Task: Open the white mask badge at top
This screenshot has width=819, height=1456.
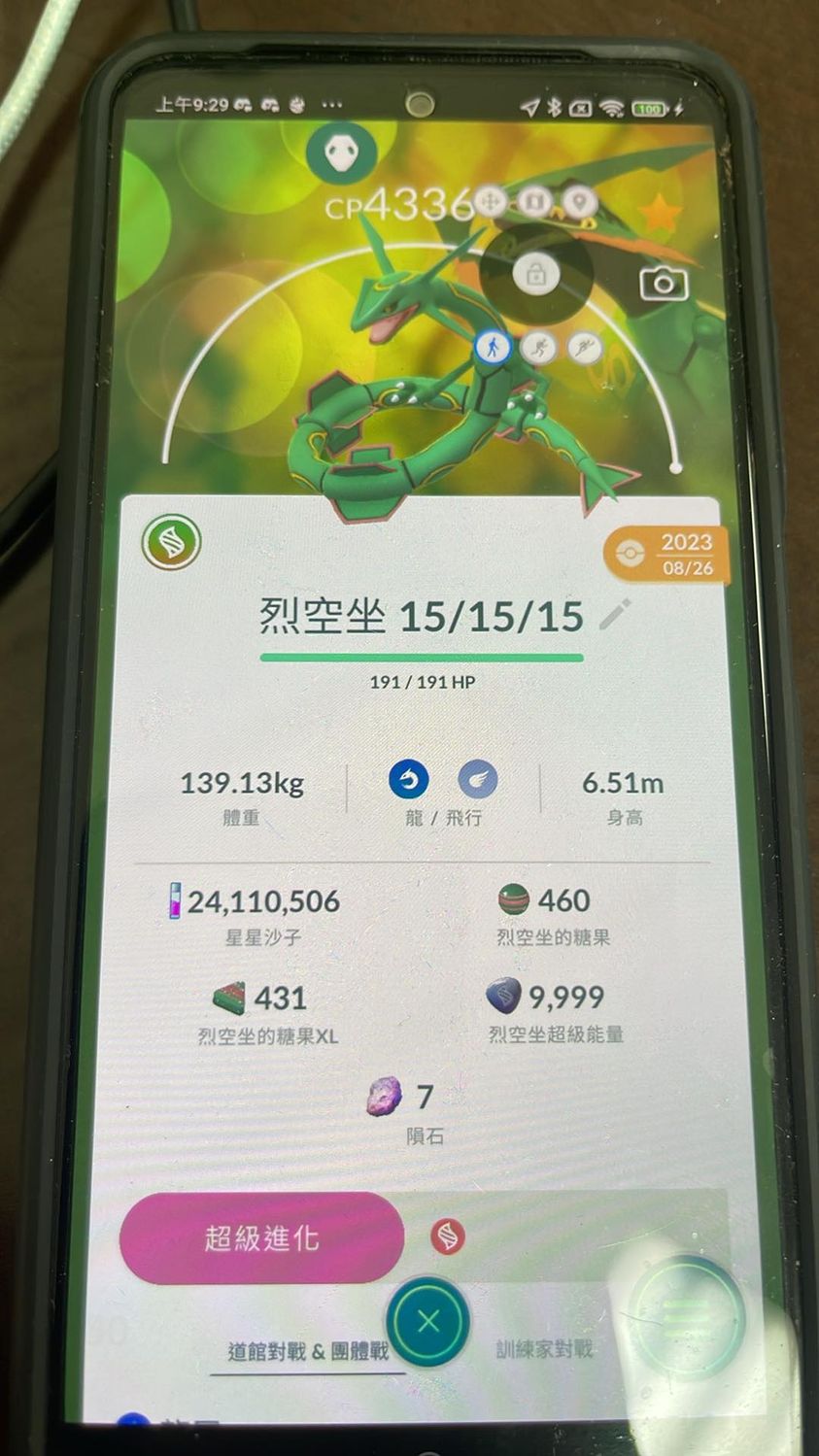Action: [x=341, y=152]
